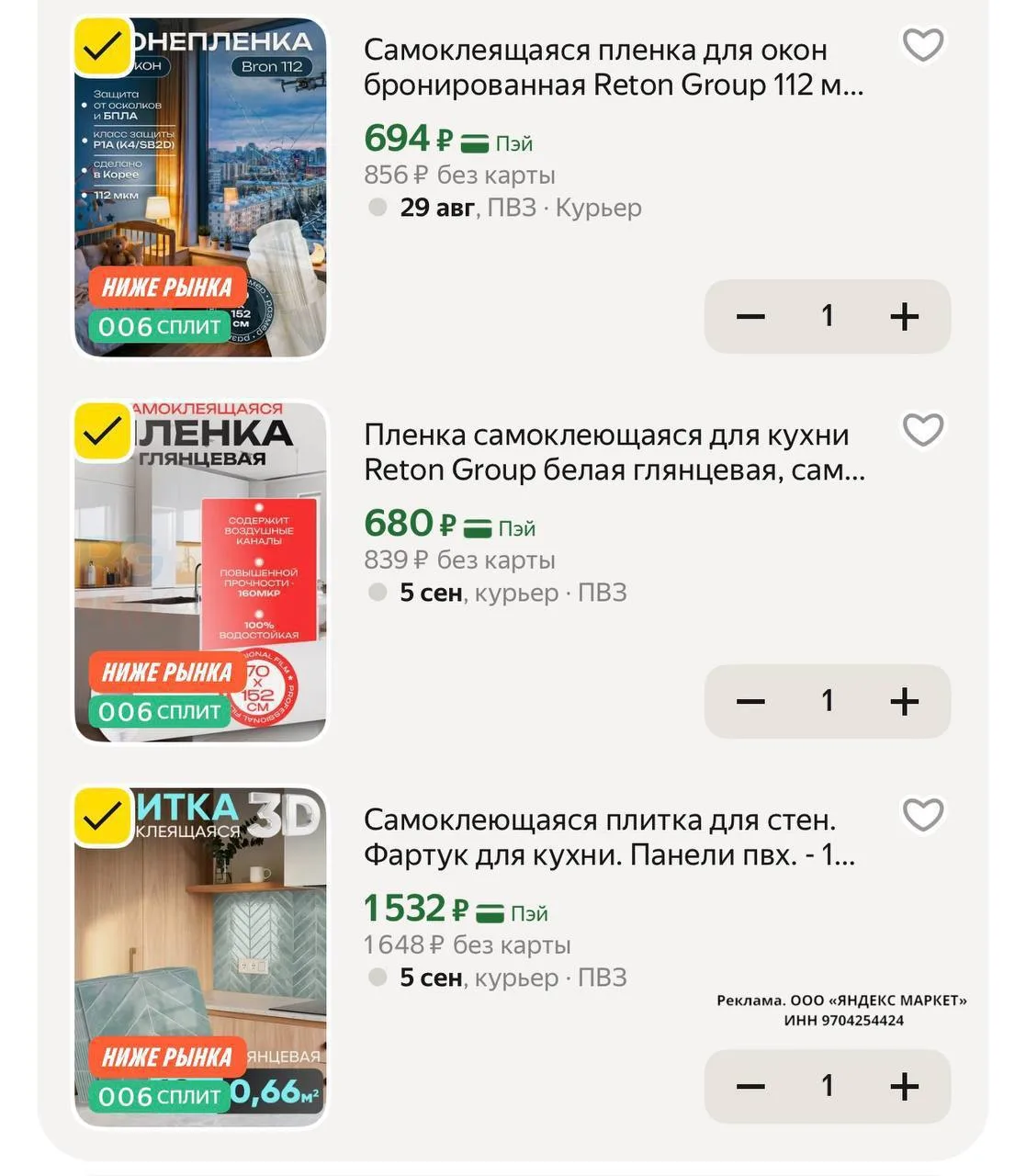The image size is (1026, 1176).
Task: Open listing titled Самоклеющаяся плитка для стен
Action: tap(610, 837)
